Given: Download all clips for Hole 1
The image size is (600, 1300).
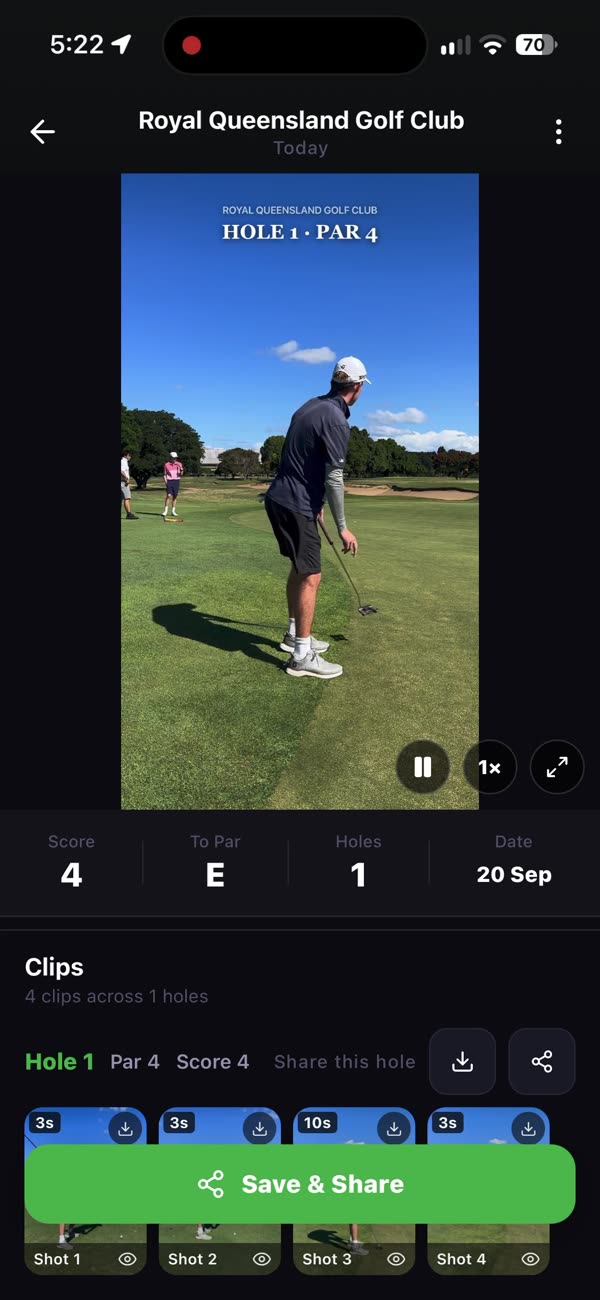Looking at the screenshot, I should [462, 1061].
